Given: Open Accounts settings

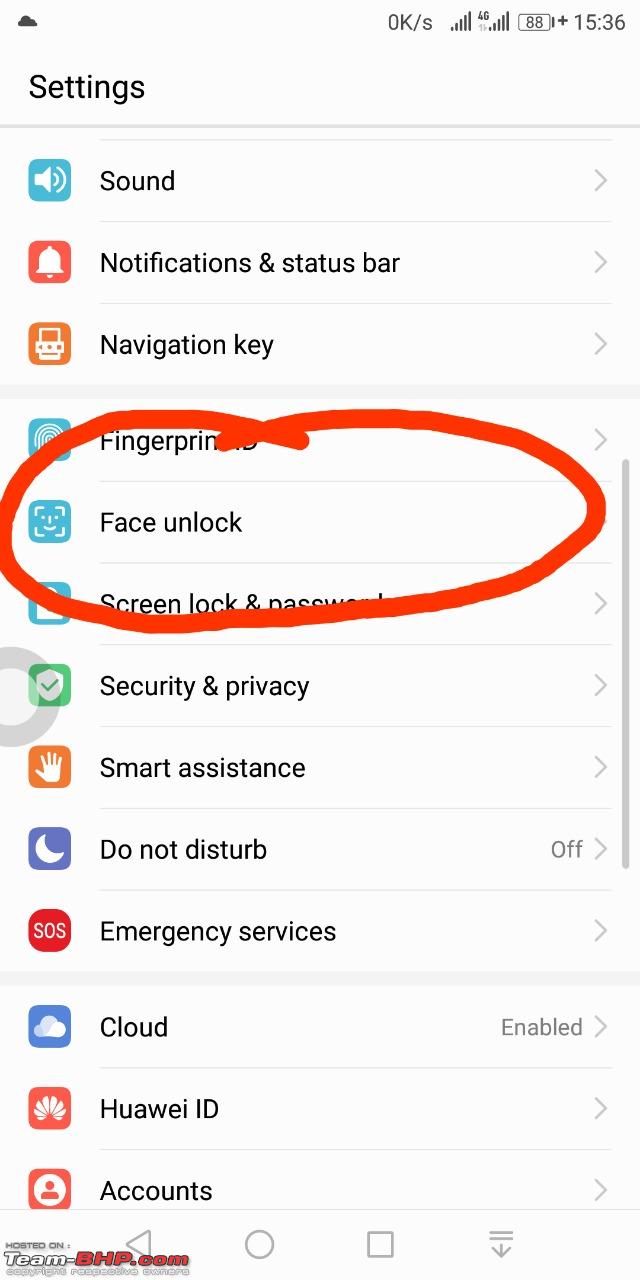Looking at the screenshot, I should tap(320, 1190).
